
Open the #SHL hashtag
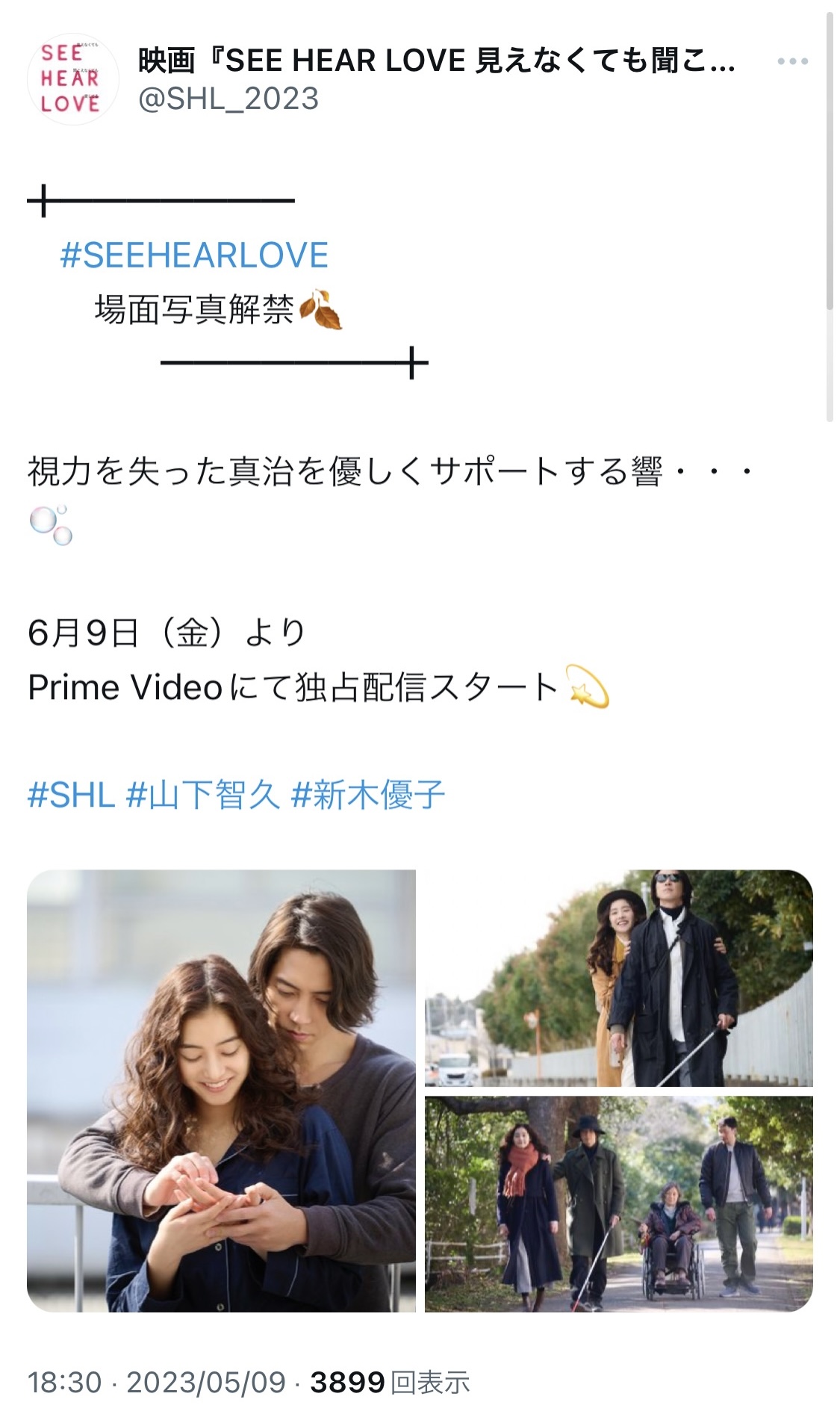(71, 795)
